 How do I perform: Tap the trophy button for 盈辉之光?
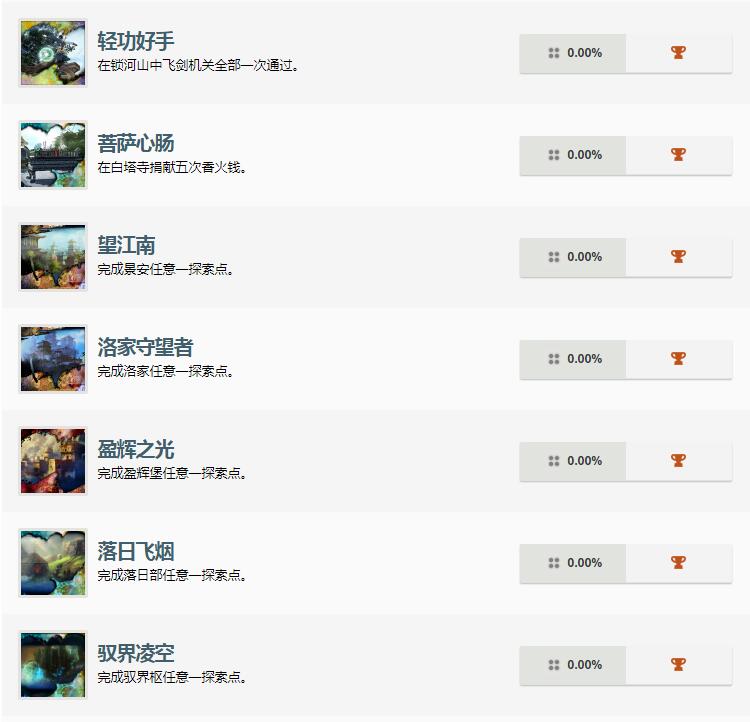pyautogui.click(x=678, y=461)
